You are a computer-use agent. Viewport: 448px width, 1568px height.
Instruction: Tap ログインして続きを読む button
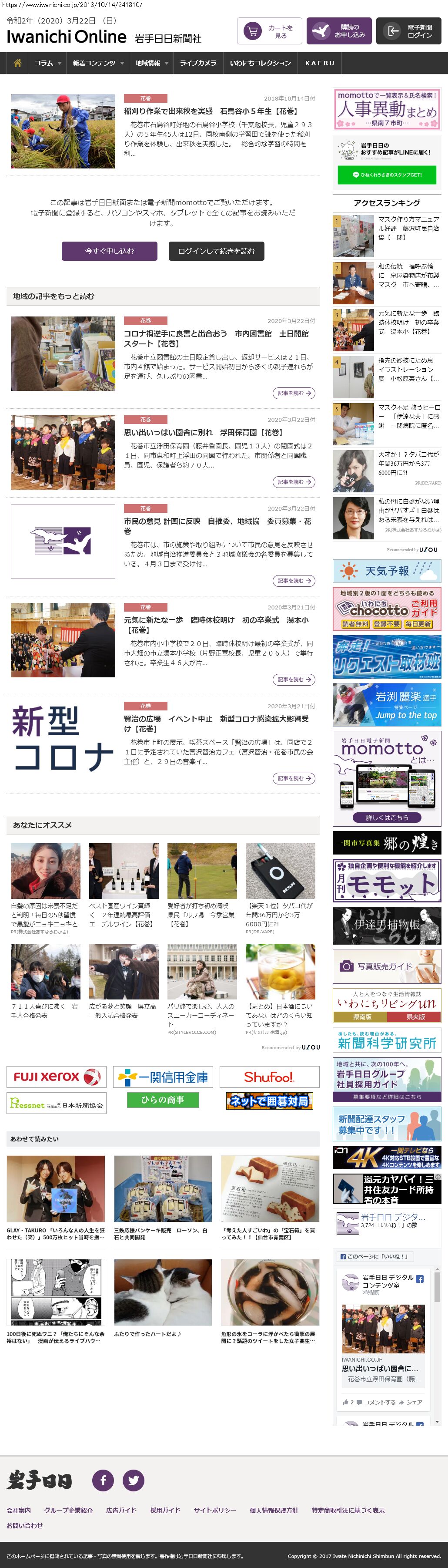pyautogui.click(x=216, y=251)
